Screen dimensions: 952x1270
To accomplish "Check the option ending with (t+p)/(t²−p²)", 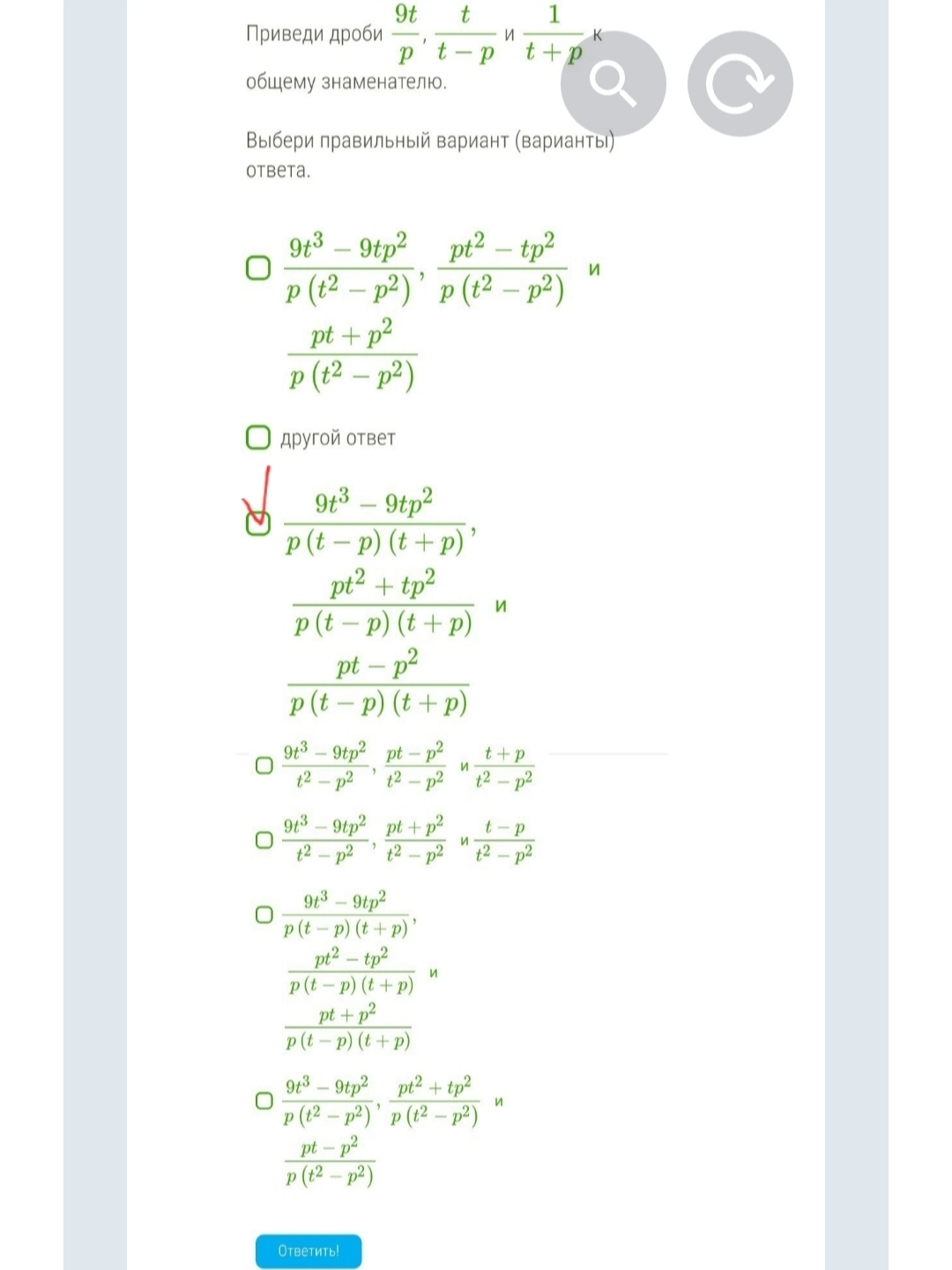I will point(264,766).
